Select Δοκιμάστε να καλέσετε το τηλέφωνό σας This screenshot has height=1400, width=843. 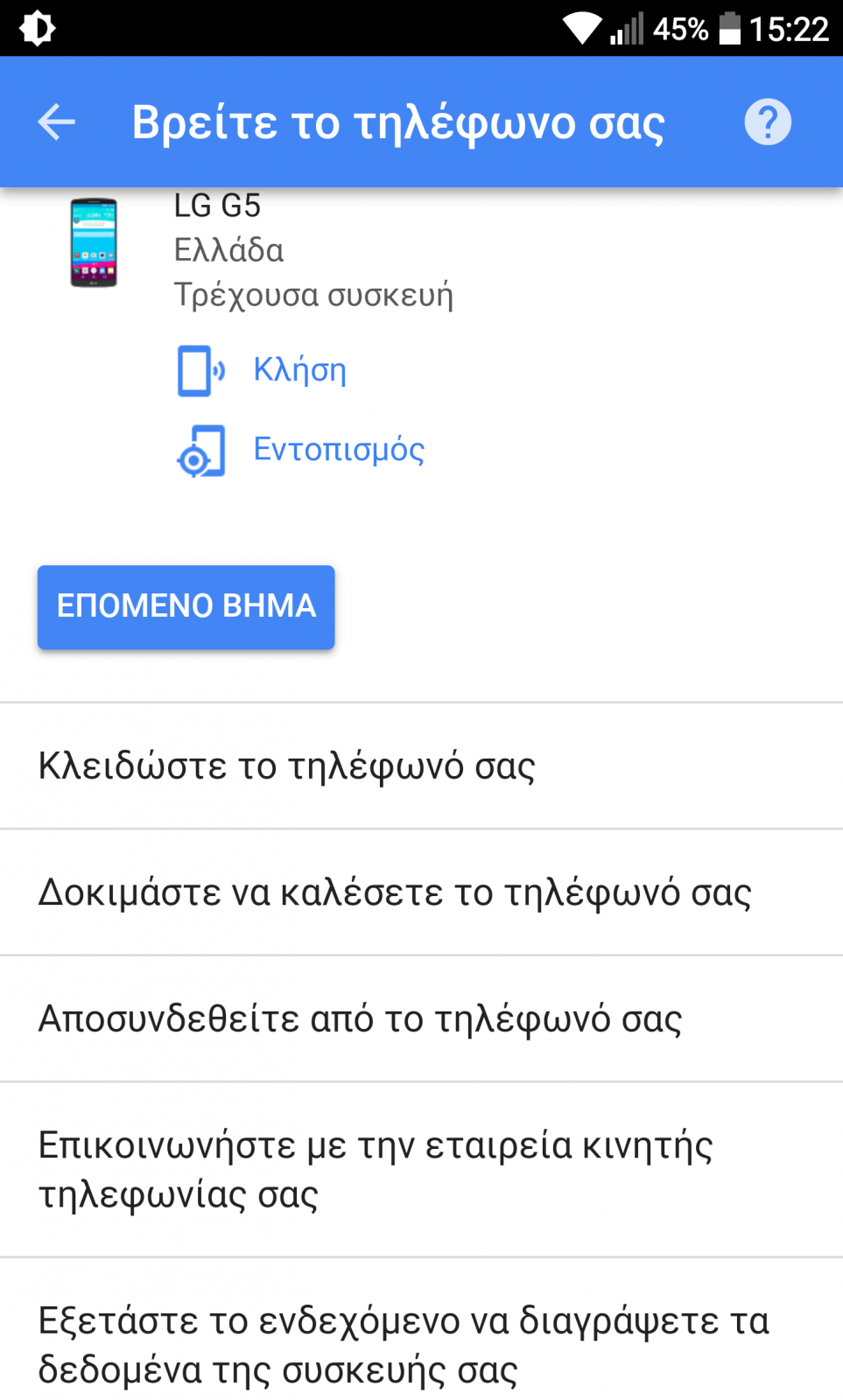click(421, 892)
